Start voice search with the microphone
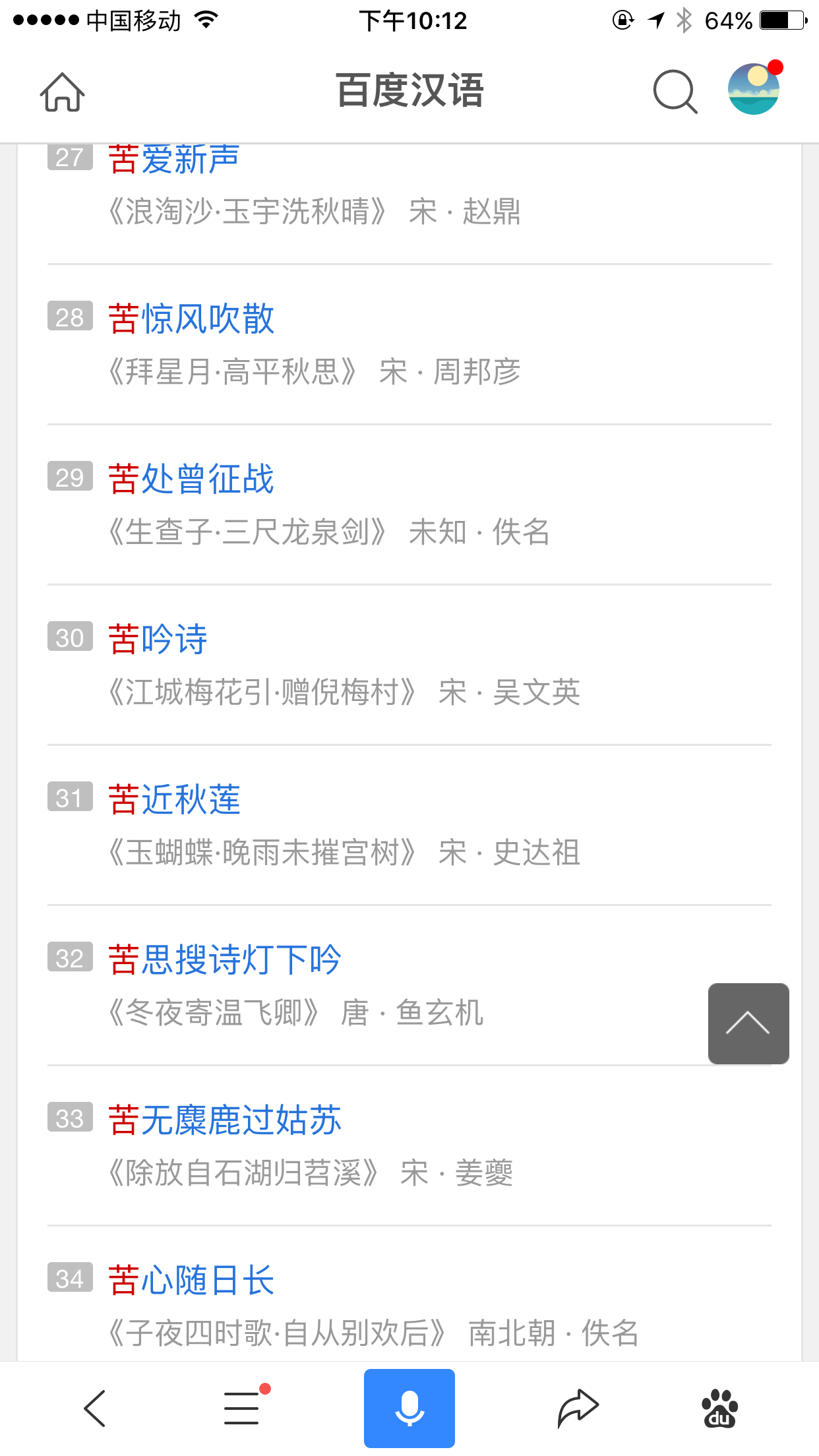819x1456 pixels. pyautogui.click(x=409, y=1408)
